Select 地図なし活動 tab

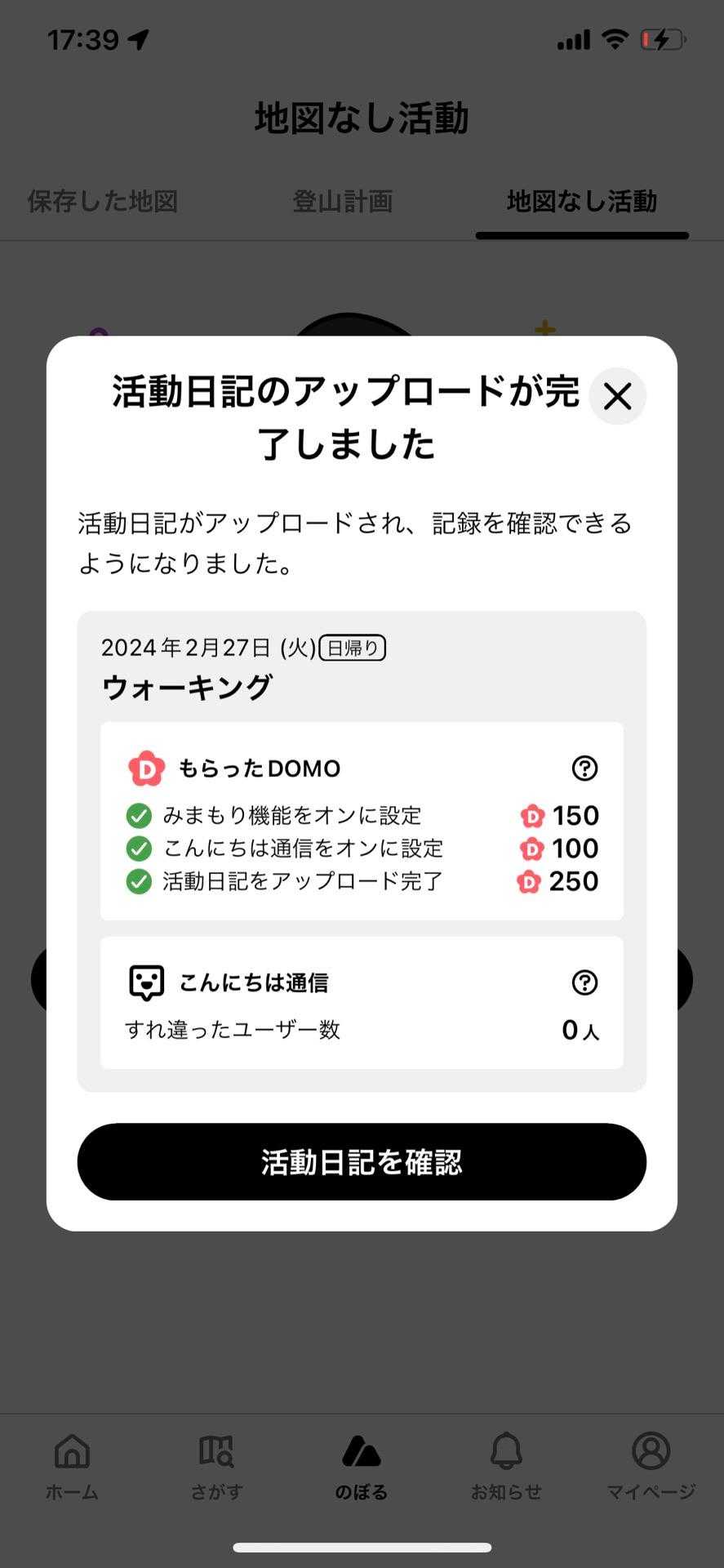(582, 202)
